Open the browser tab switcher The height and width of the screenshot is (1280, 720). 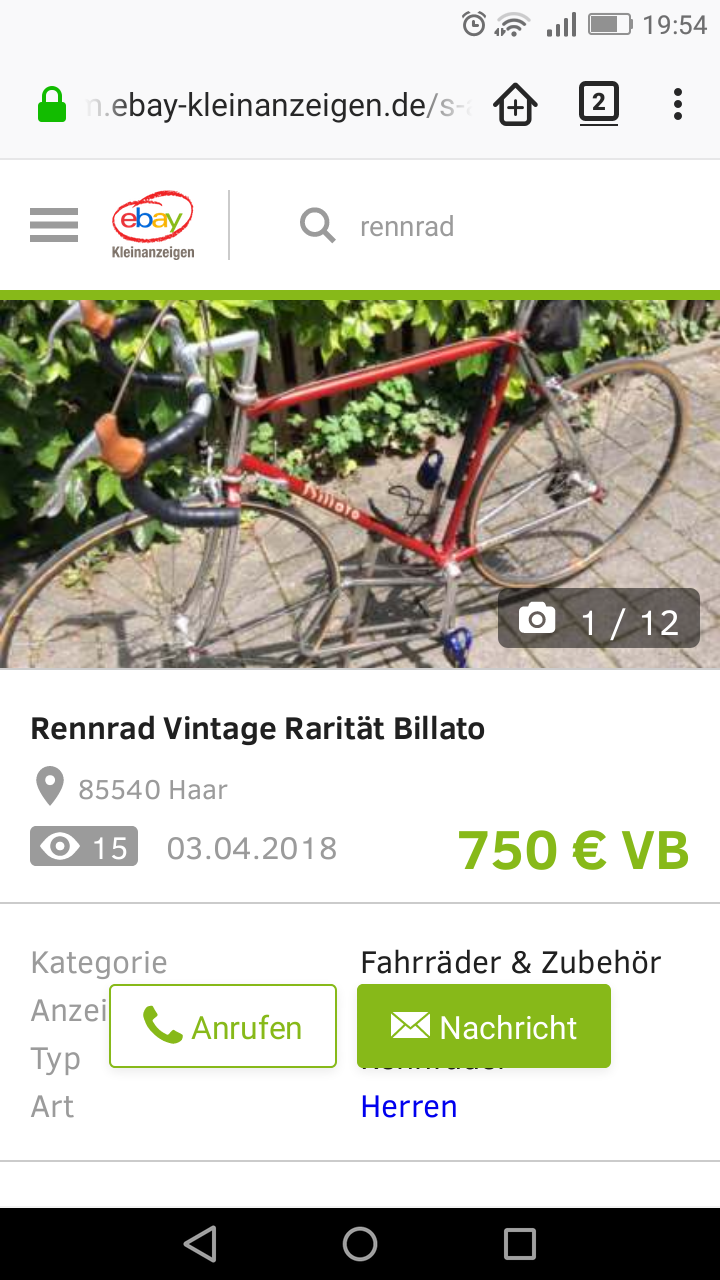click(x=598, y=103)
